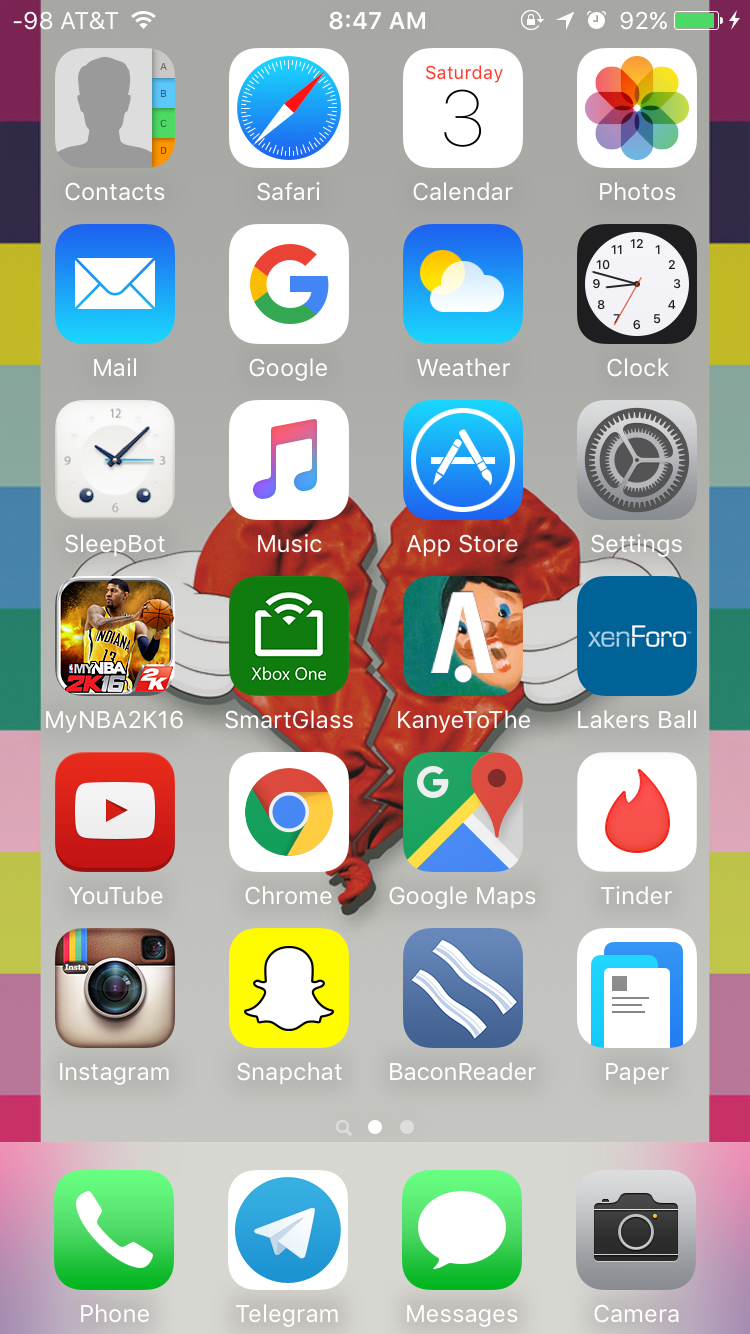750x1334 pixels.
Task: Open the Calendar app
Action: coord(463,108)
